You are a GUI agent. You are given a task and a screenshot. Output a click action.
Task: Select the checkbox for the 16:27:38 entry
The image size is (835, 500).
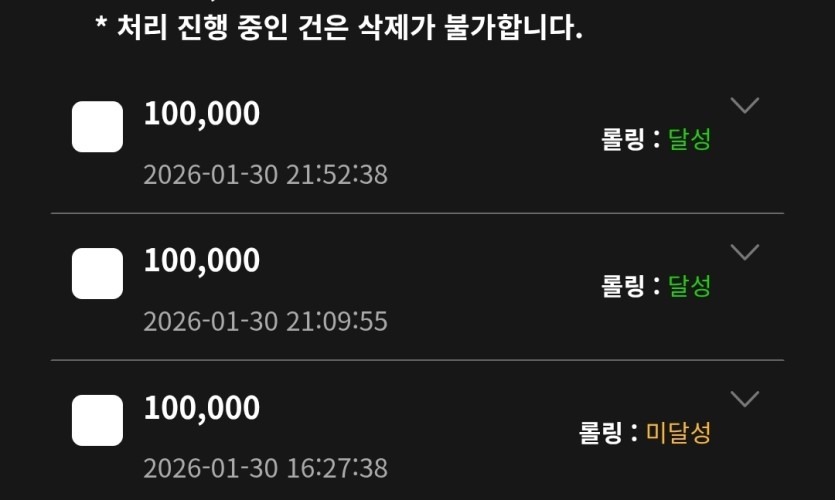pyautogui.click(x=97, y=420)
